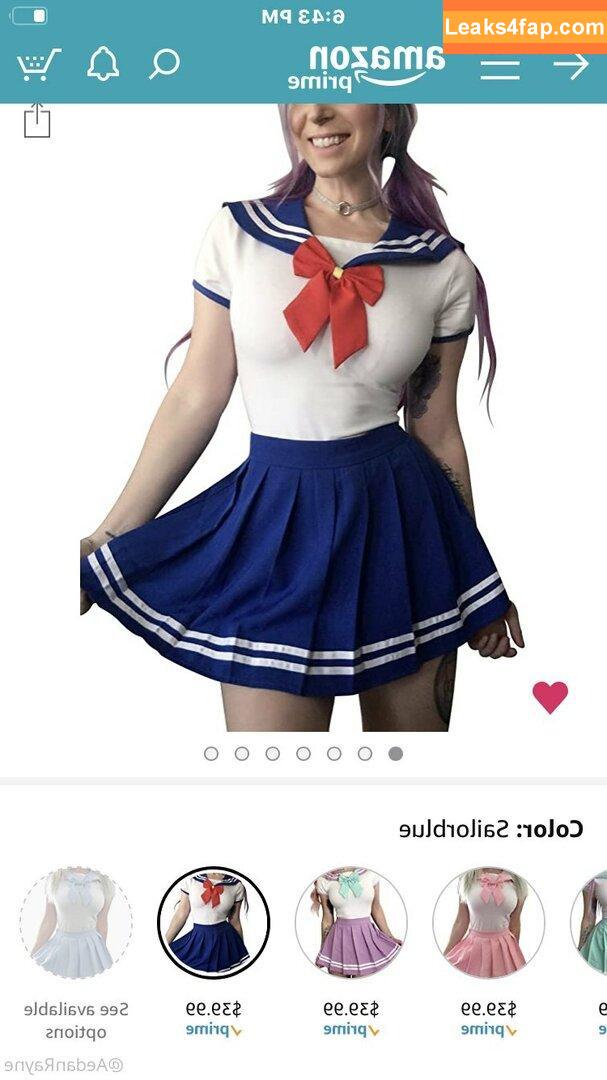Choose the Sailorblue color swatch
Screen dimensions: 607x1080
click(213, 922)
